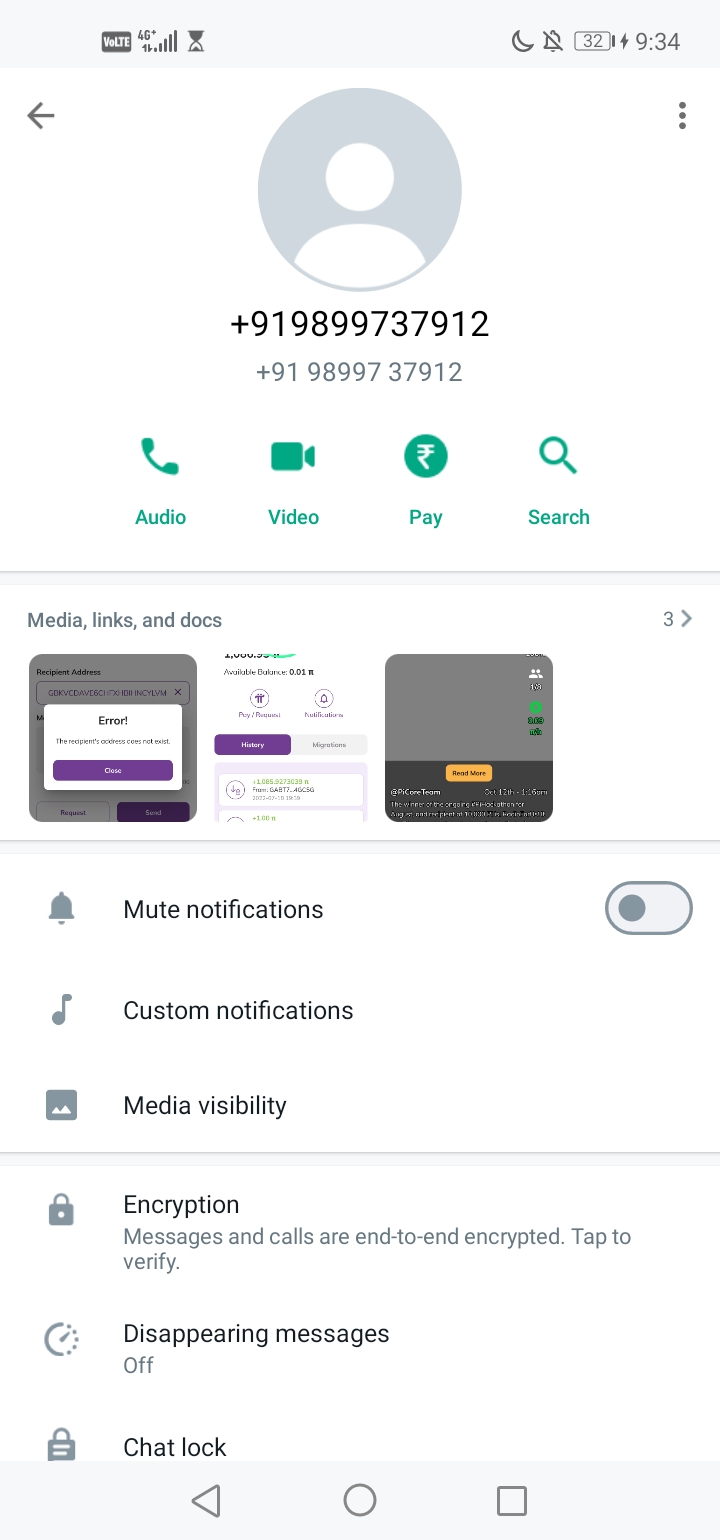Start an audio call
Viewport: 720px width, 1540px height.
(160, 480)
